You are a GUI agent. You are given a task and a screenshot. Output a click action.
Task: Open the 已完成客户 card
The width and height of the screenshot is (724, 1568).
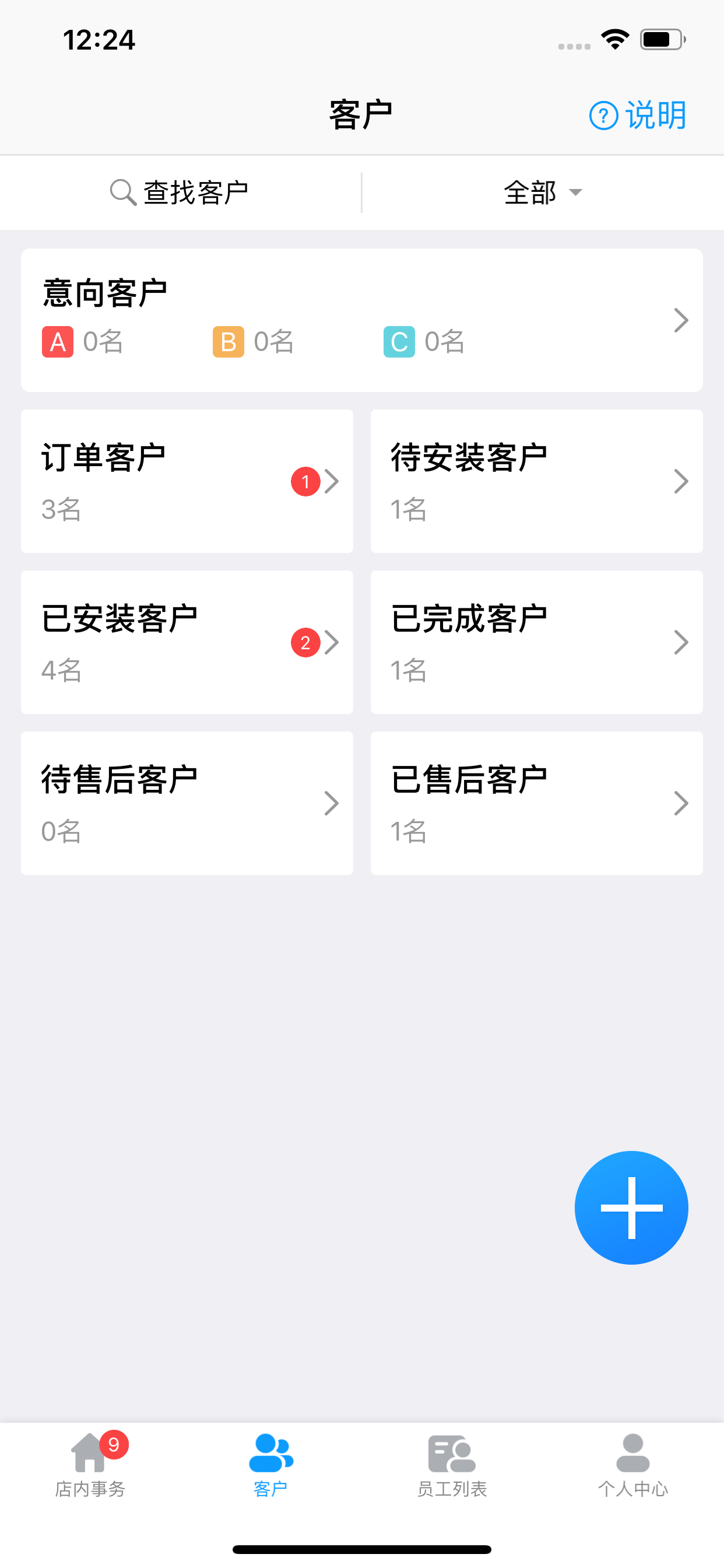click(x=537, y=642)
